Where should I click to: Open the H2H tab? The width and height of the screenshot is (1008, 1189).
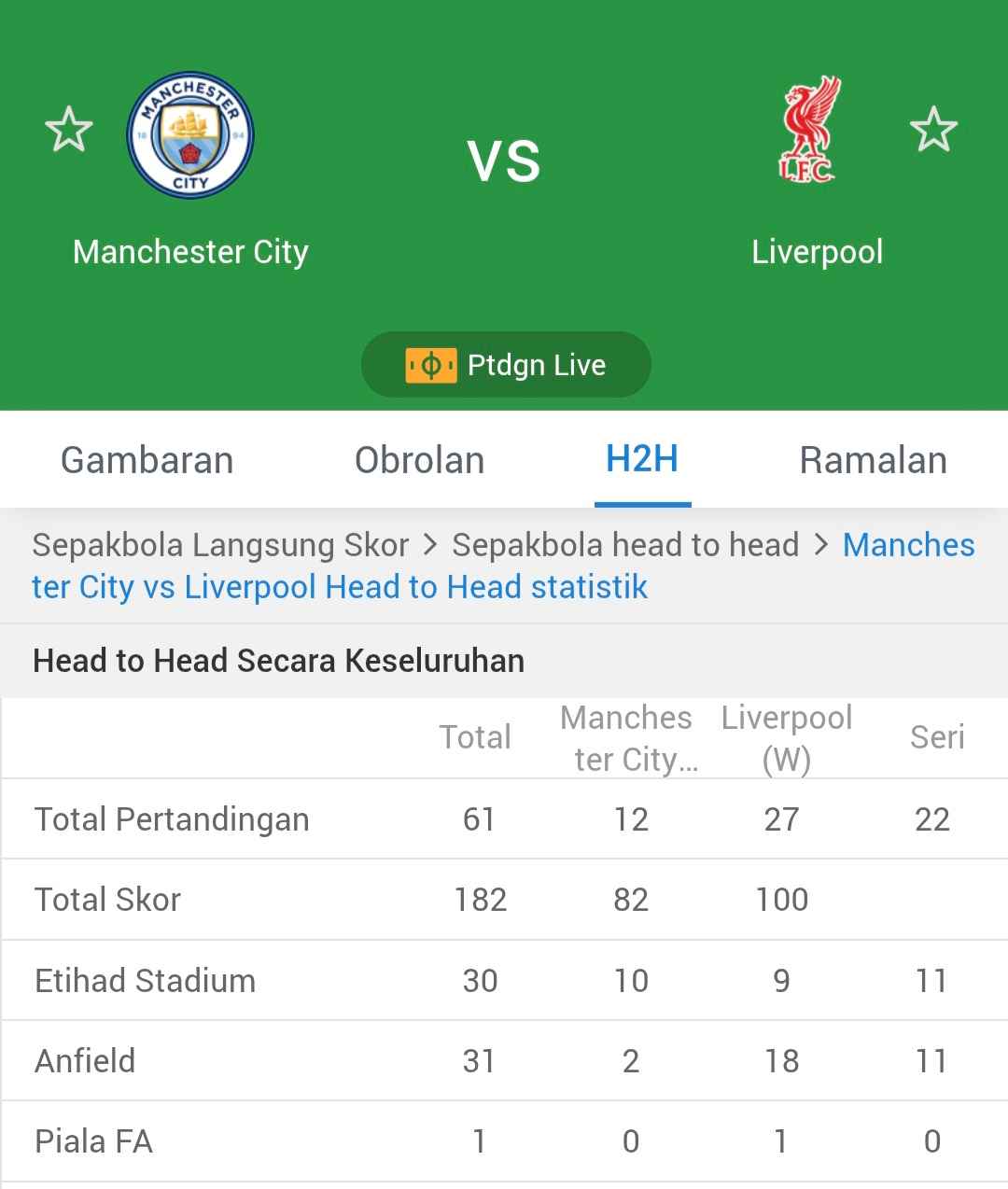tap(642, 458)
